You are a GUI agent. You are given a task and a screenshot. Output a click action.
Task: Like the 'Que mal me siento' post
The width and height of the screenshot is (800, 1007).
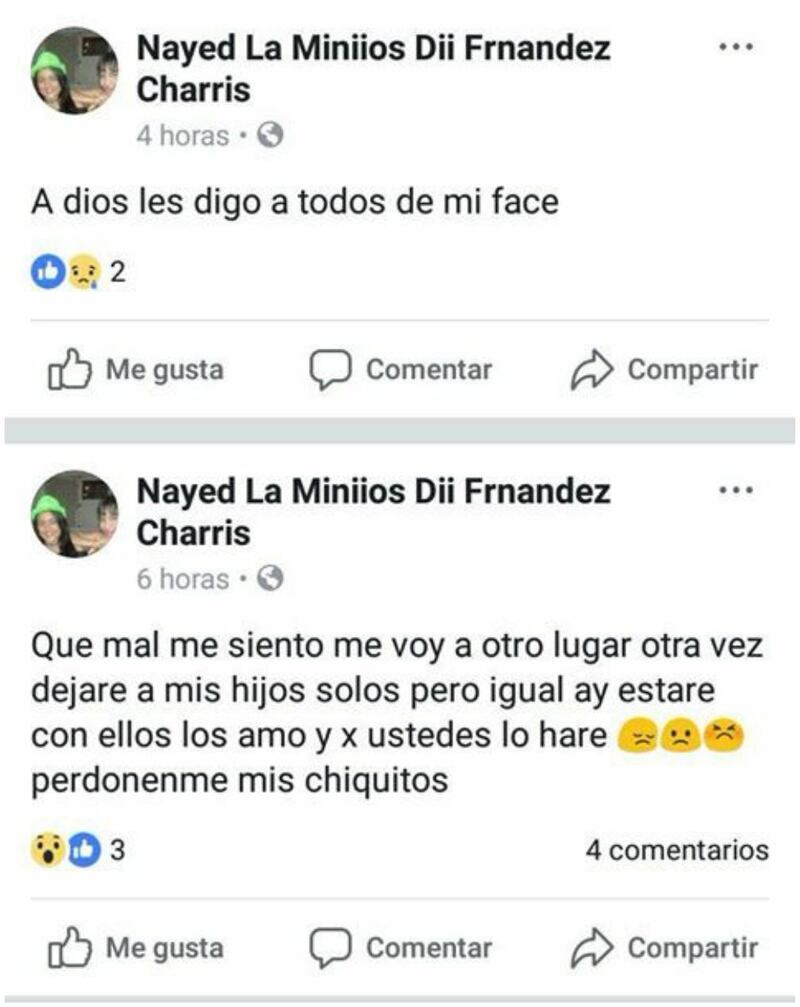tap(136, 948)
